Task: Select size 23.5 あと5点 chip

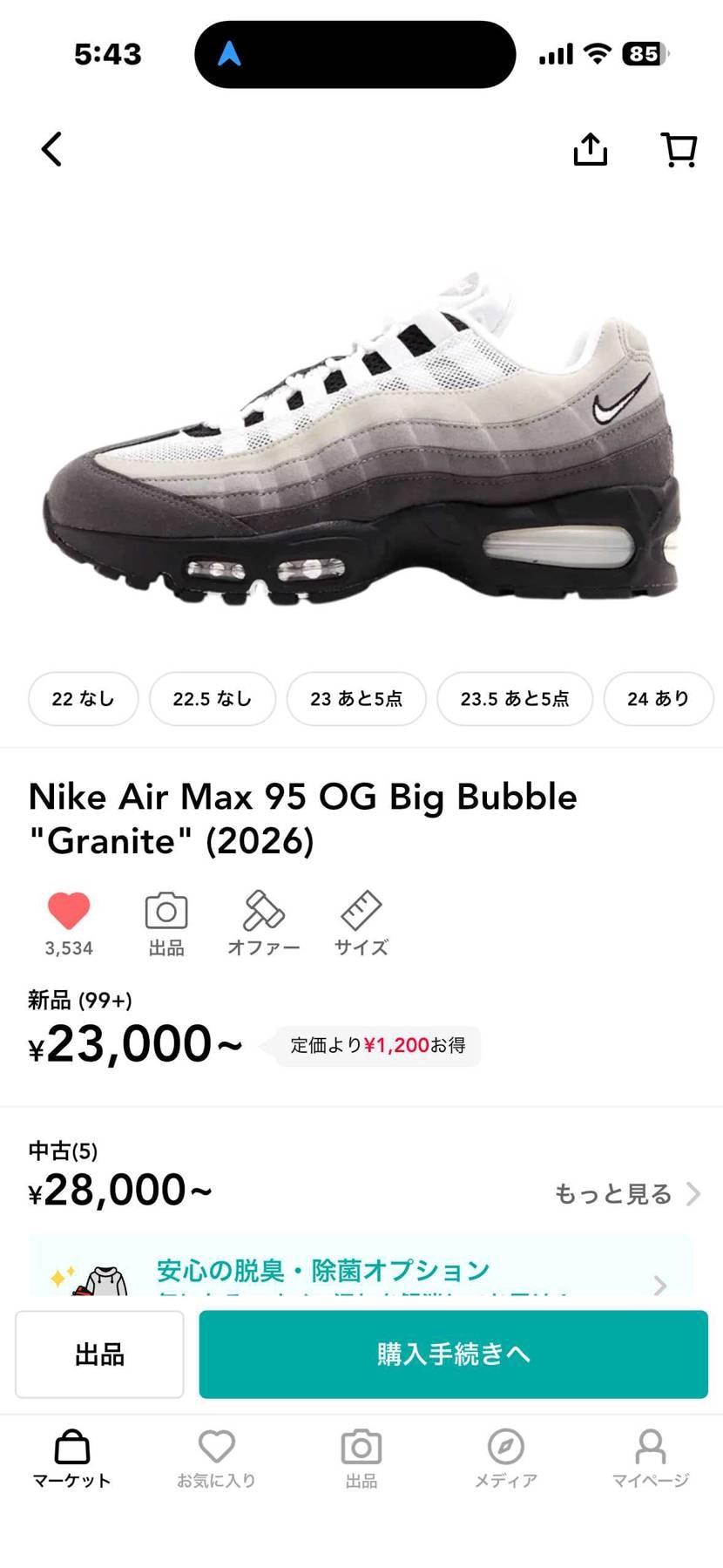Action: tap(515, 698)
